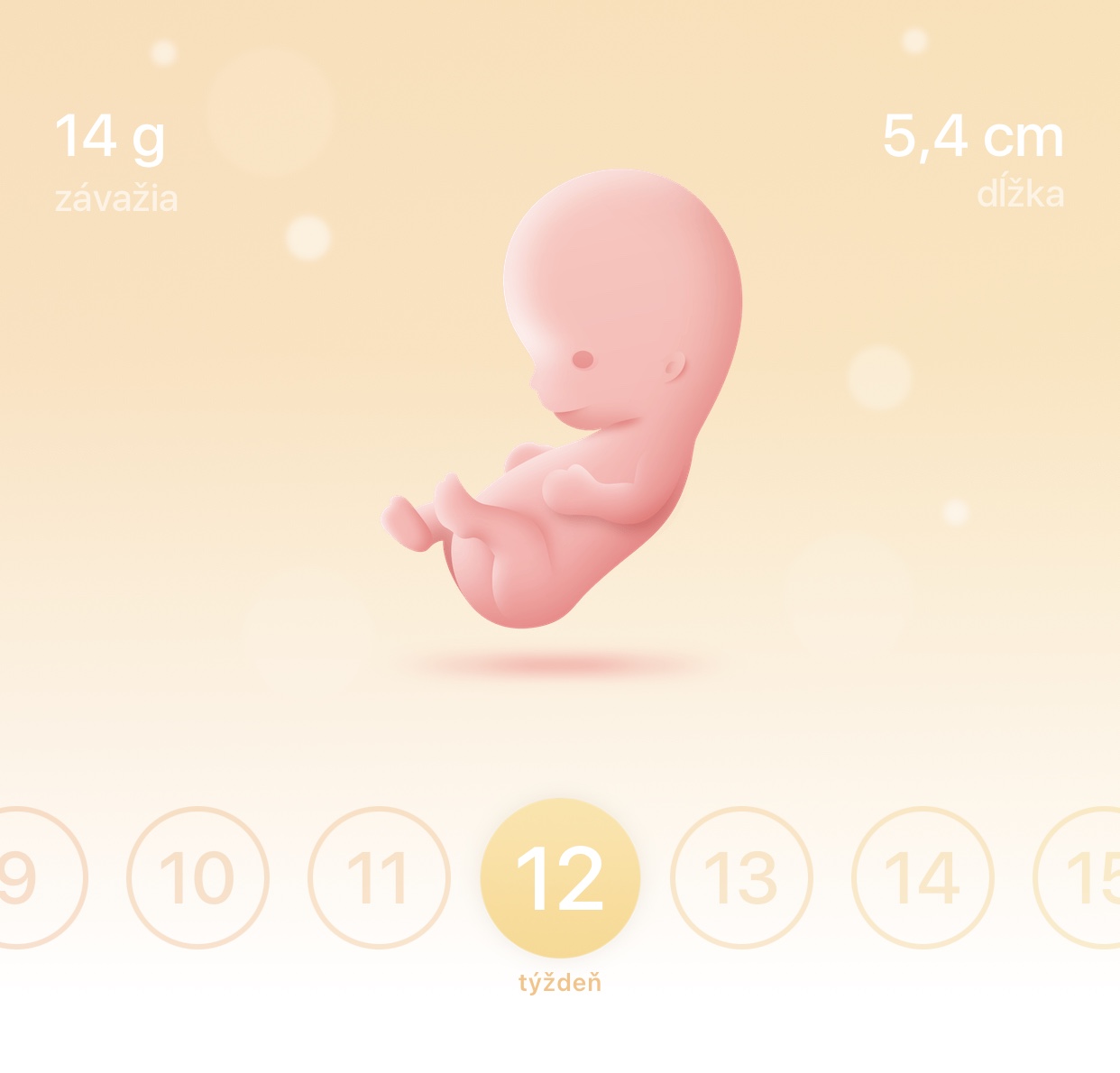Choose week 13
Image resolution: width=1120 pixels, height=1073 pixels.
tap(741, 877)
